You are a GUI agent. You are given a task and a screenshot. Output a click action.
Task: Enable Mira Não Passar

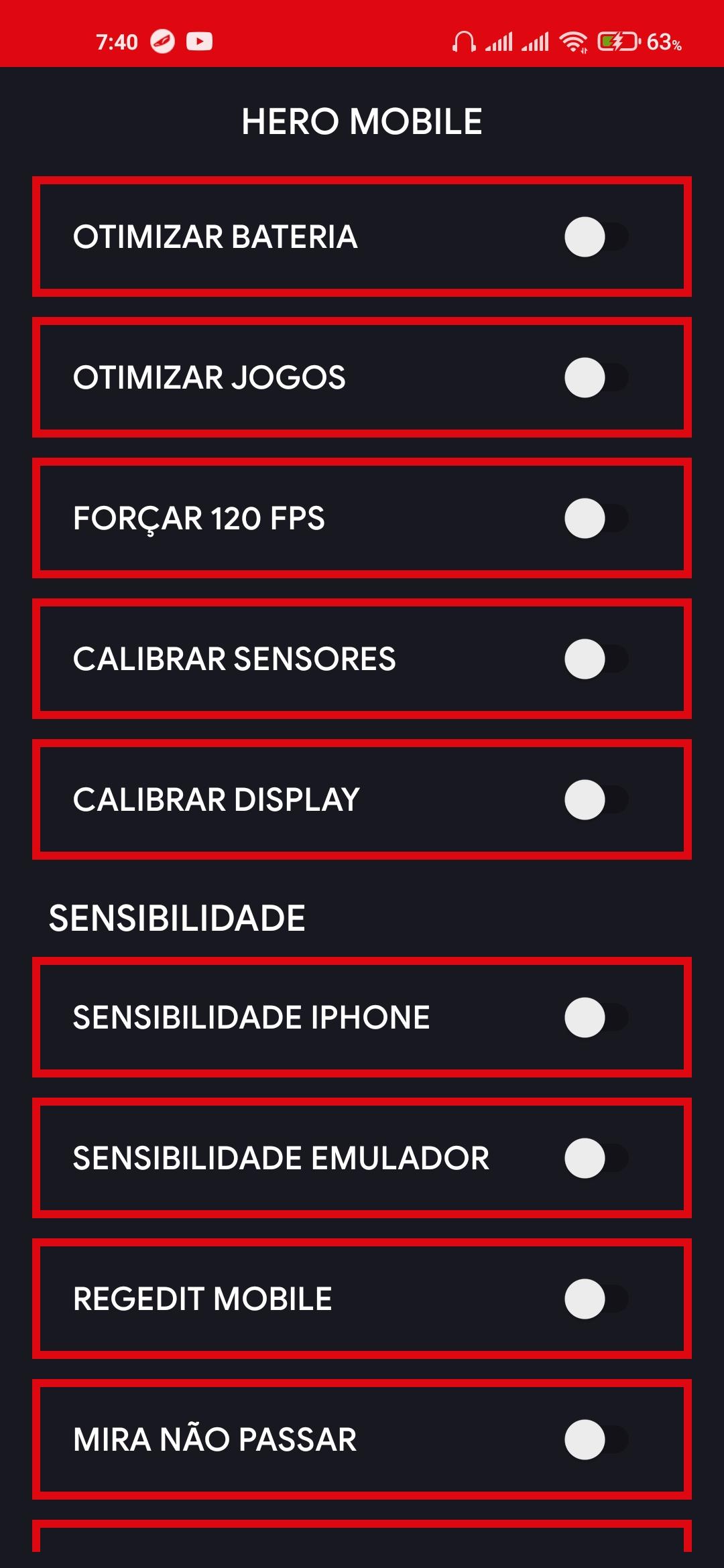596,1439
